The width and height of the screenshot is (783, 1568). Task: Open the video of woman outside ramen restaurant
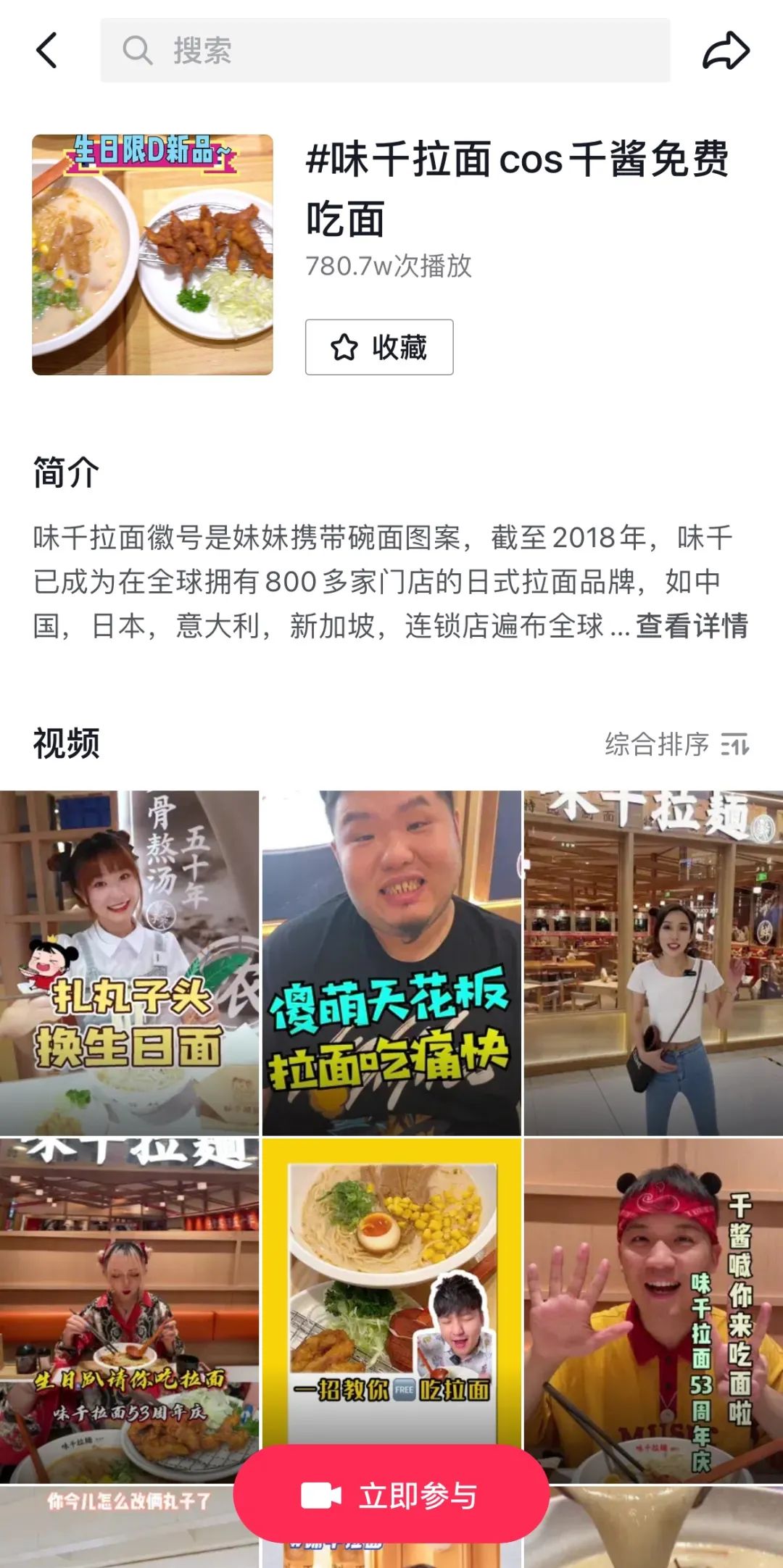click(x=653, y=963)
